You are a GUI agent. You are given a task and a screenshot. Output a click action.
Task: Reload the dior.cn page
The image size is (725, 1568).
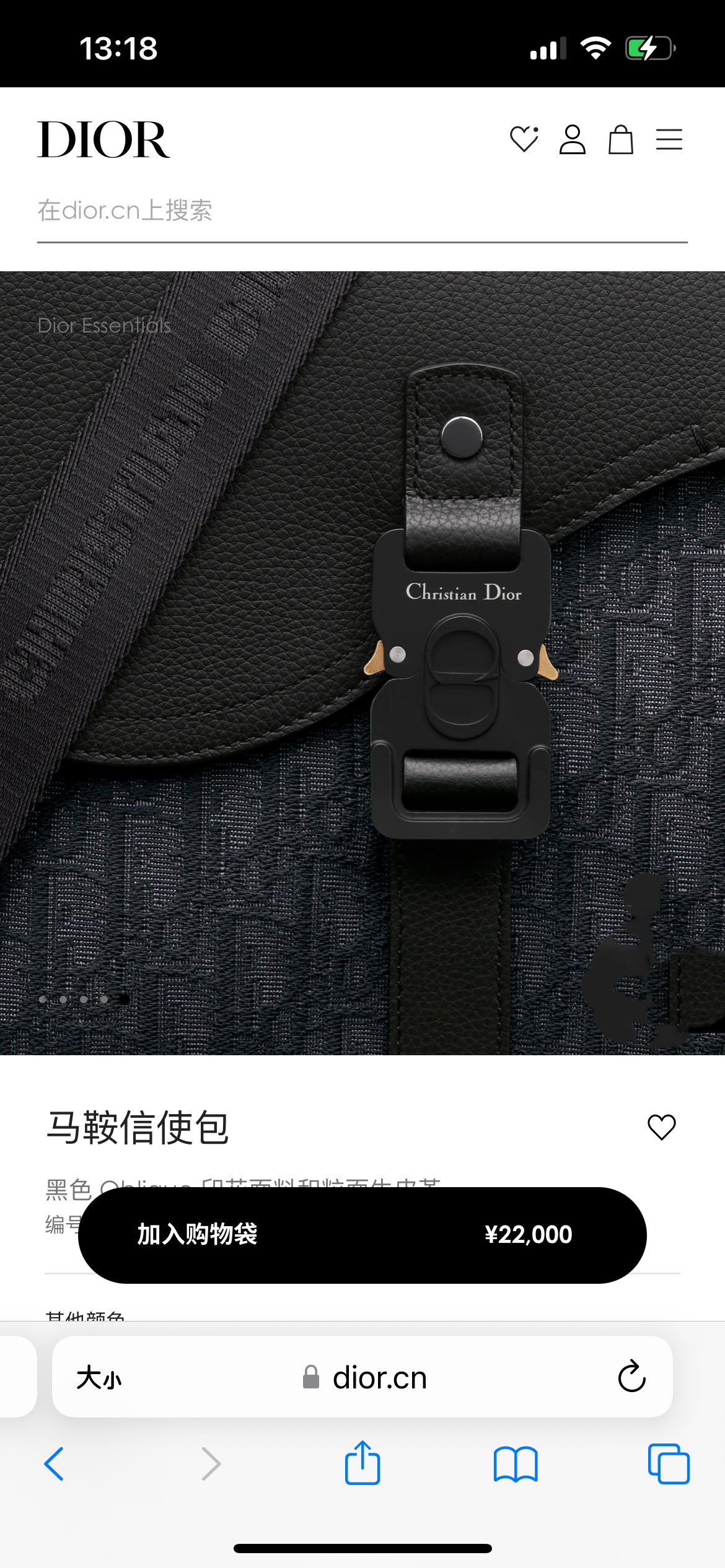pos(631,1377)
